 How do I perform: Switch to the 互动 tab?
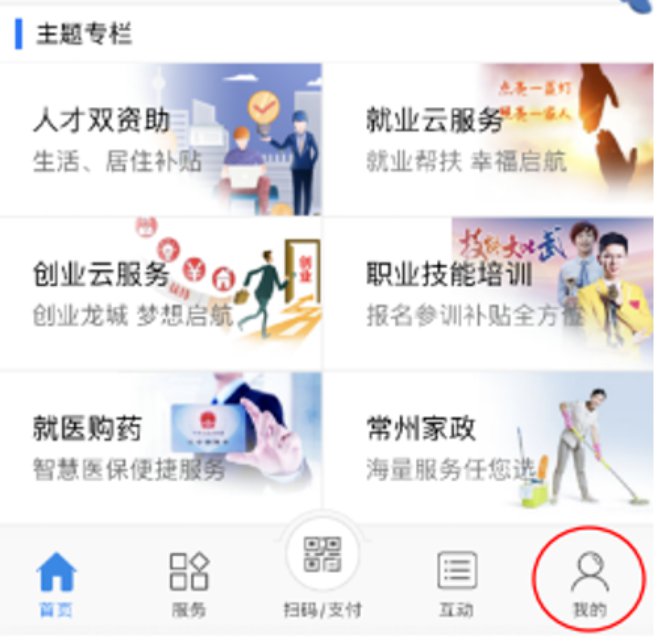click(456, 582)
